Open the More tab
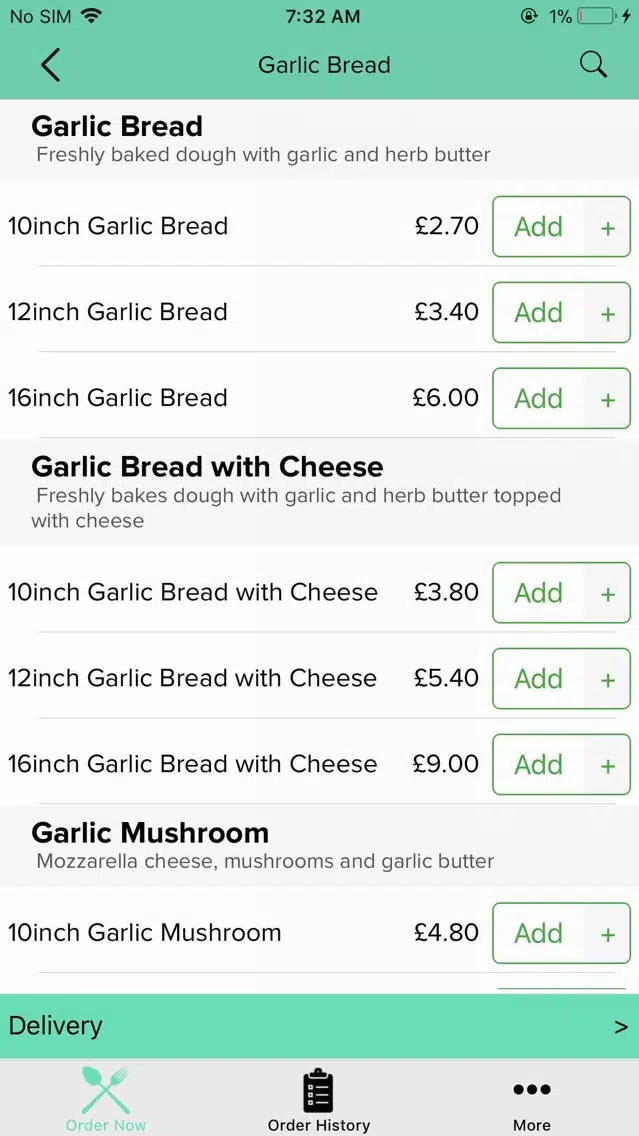Viewport: 639px width, 1136px height. (x=532, y=1098)
